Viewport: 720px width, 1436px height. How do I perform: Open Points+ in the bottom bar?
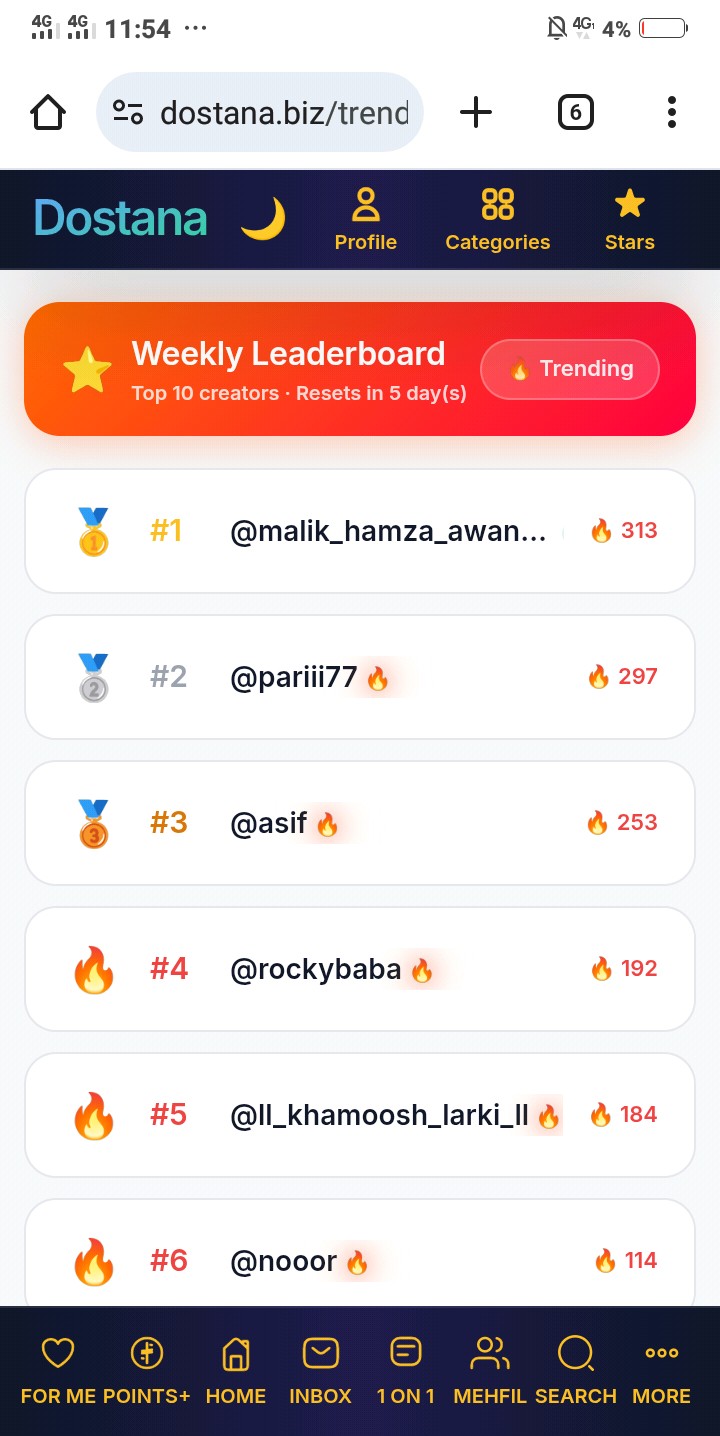147,1372
